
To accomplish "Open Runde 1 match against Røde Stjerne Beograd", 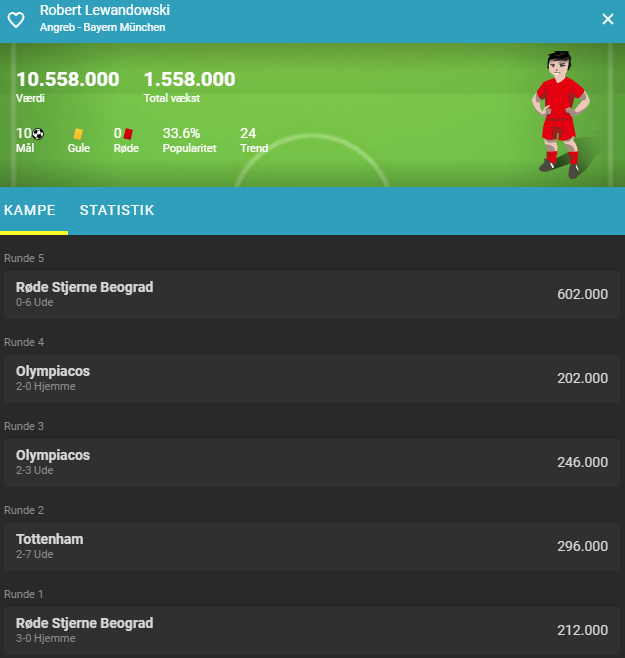I will click(x=312, y=630).
